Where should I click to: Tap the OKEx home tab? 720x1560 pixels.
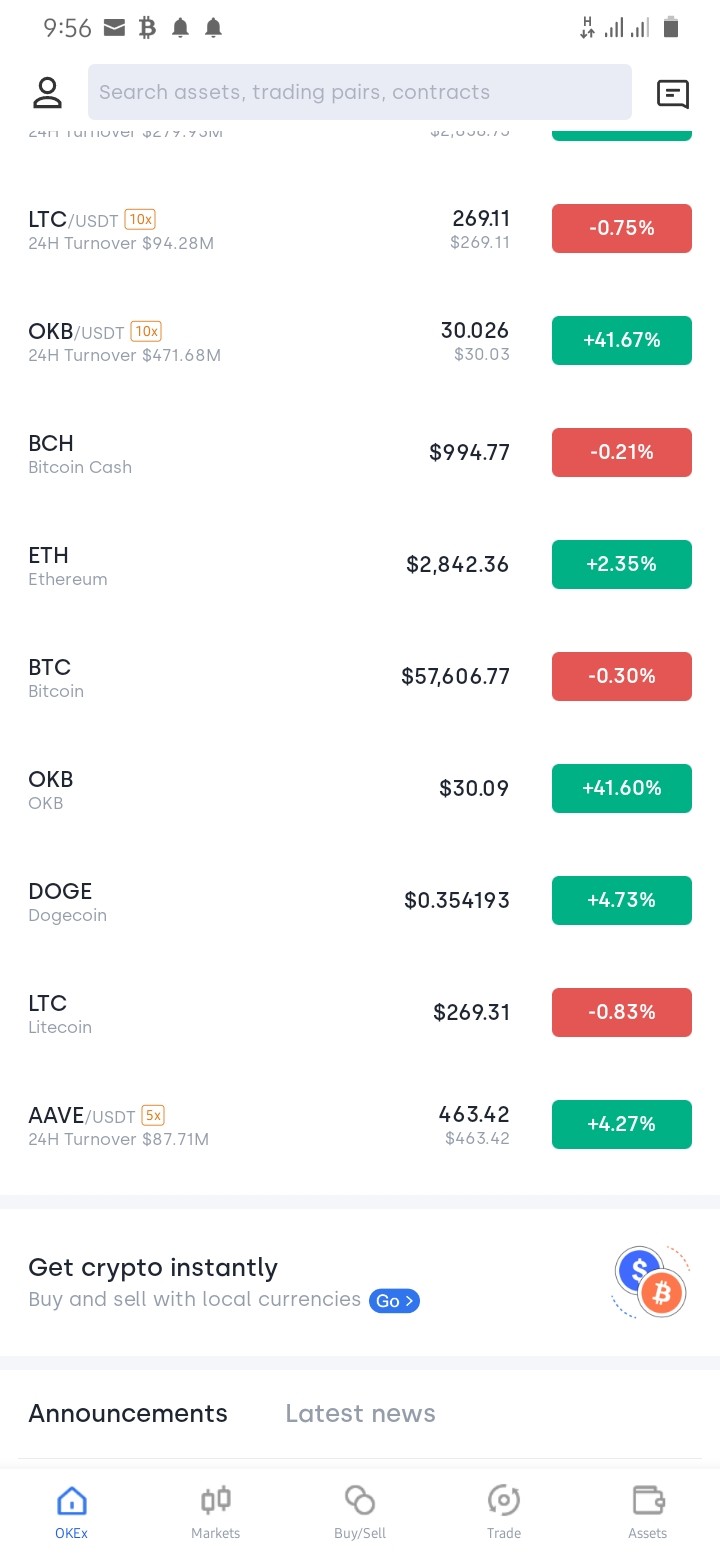[72, 1512]
